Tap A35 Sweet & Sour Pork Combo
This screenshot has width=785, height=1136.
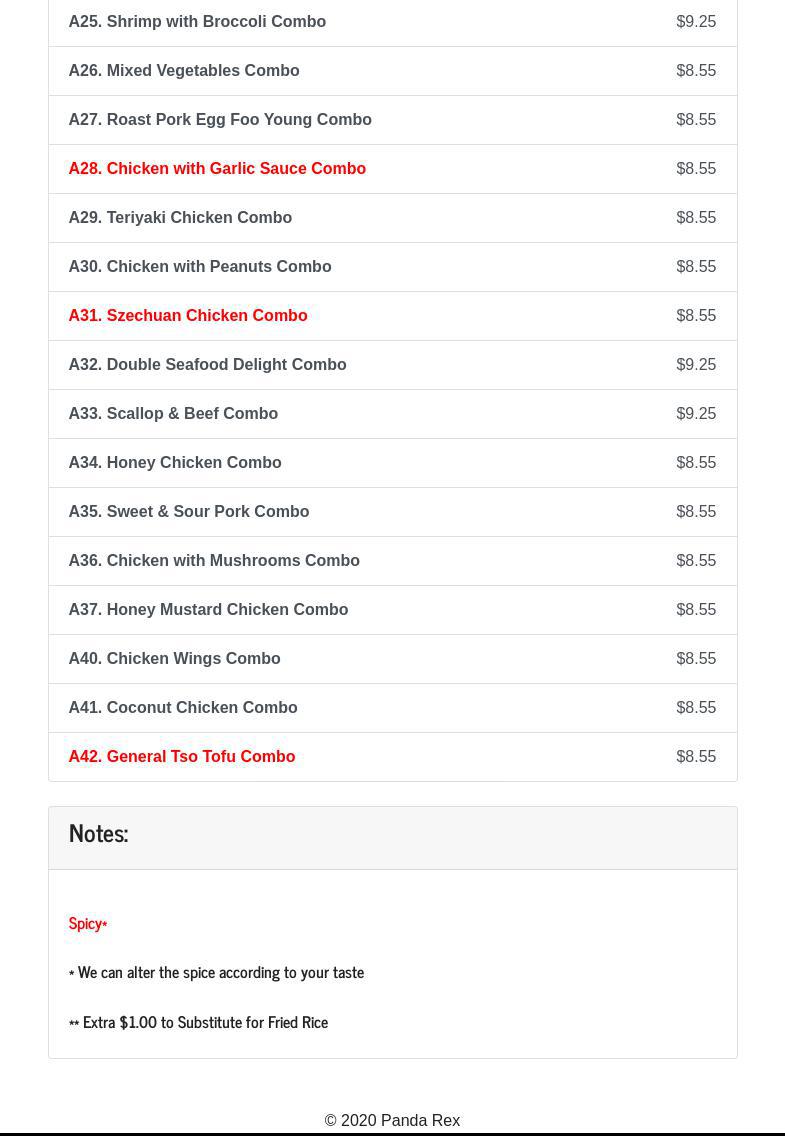click(189, 512)
